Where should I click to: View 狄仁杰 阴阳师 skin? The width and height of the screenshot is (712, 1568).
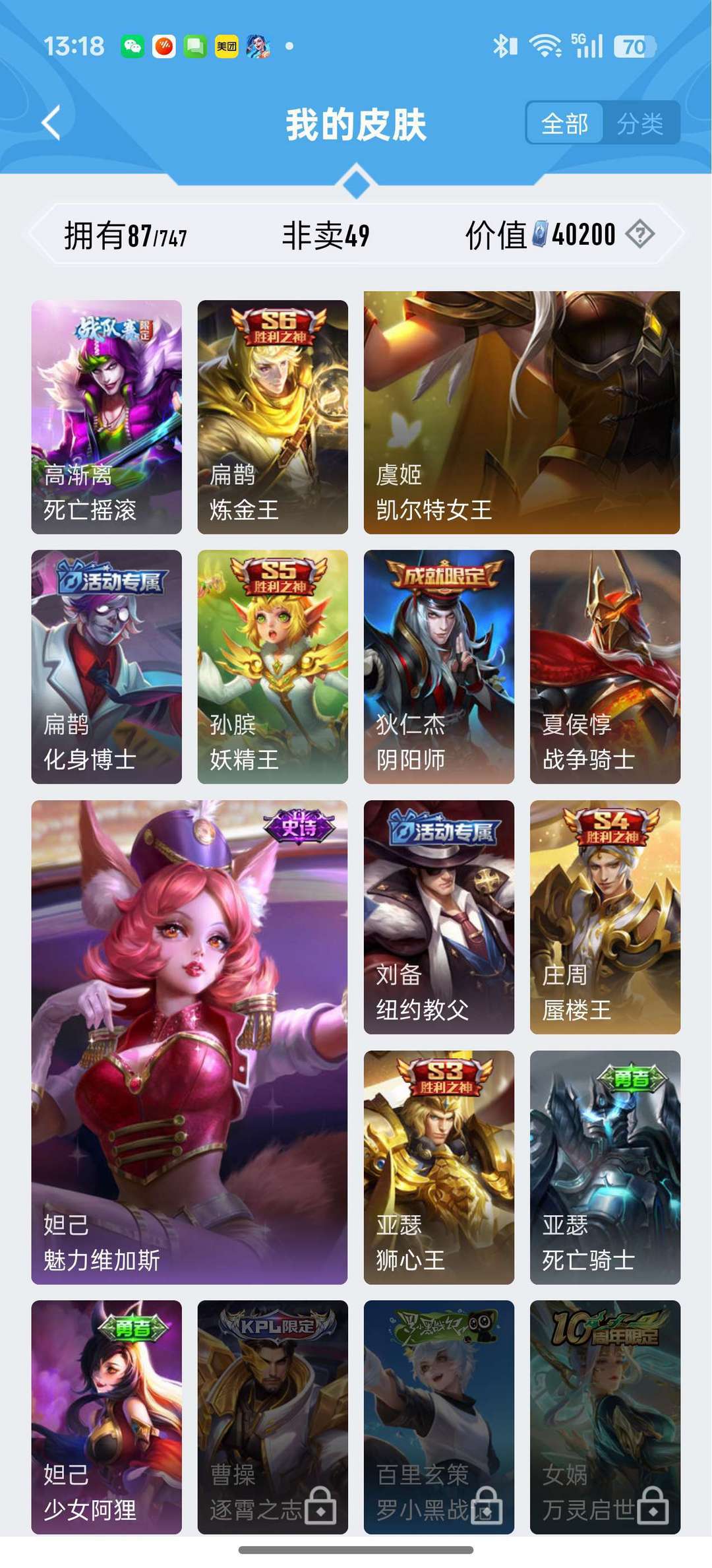[438, 666]
